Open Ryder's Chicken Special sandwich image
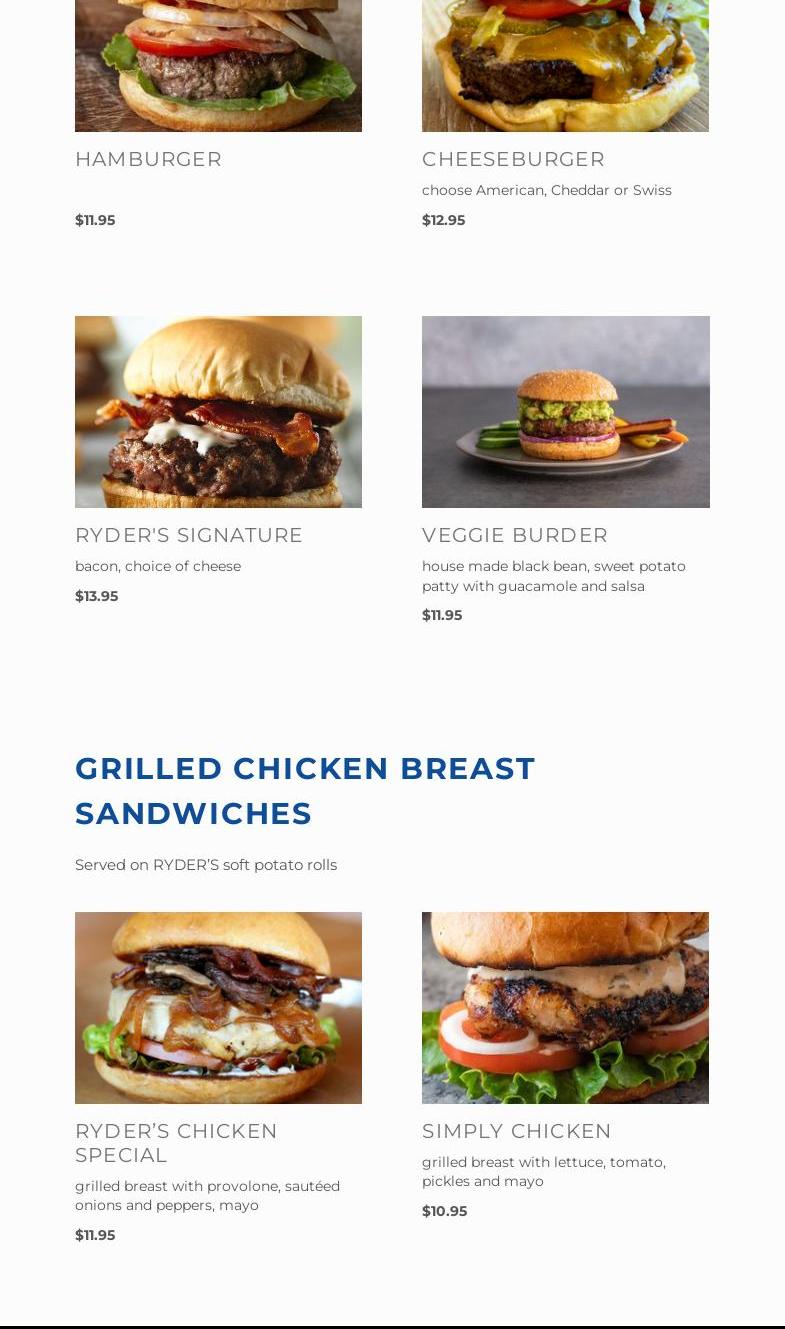 pyautogui.click(x=218, y=1008)
